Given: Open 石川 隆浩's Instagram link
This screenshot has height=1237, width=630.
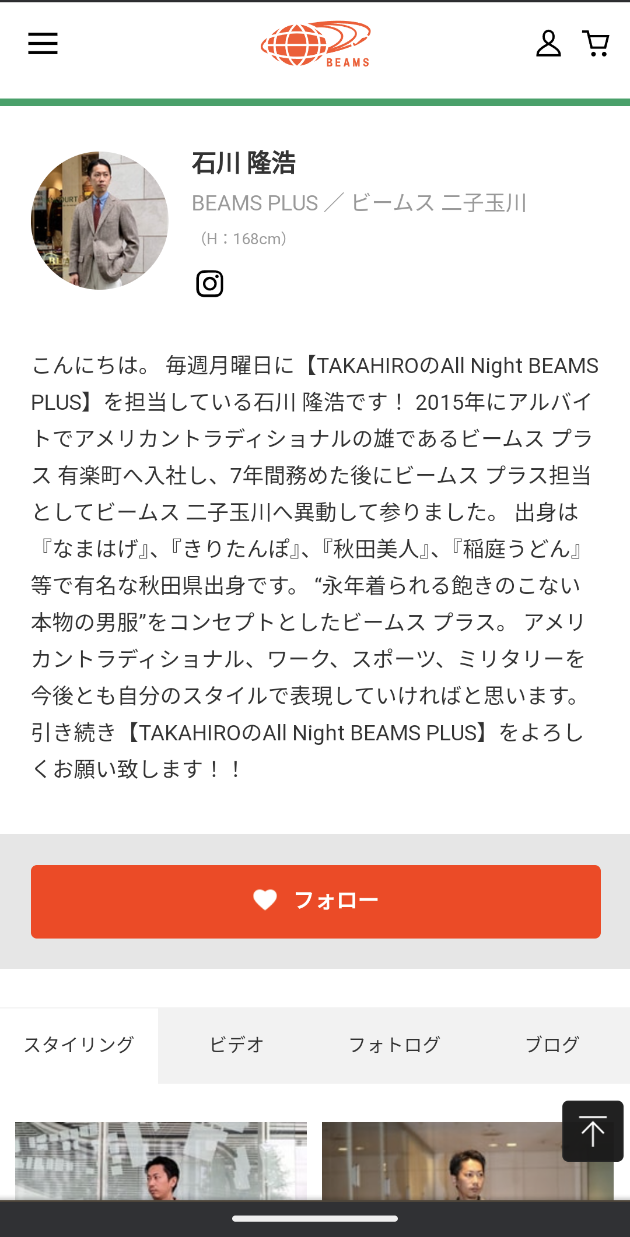Looking at the screenshot, I should (209, 284).
